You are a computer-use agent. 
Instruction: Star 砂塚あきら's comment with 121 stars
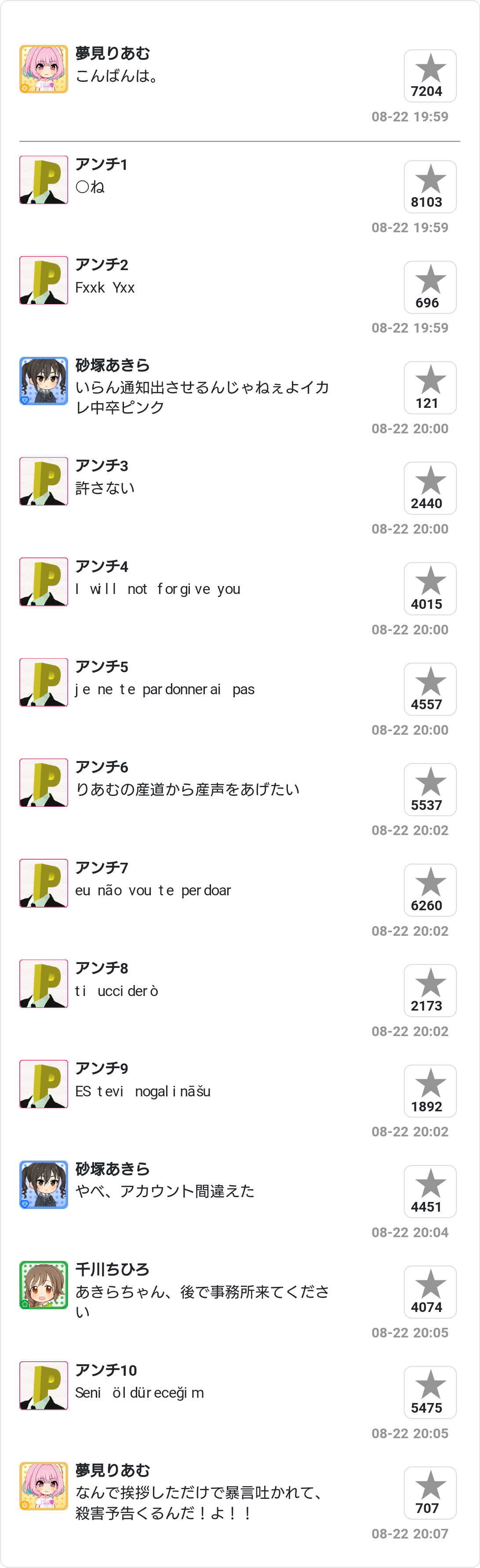(x=429, y=387)
